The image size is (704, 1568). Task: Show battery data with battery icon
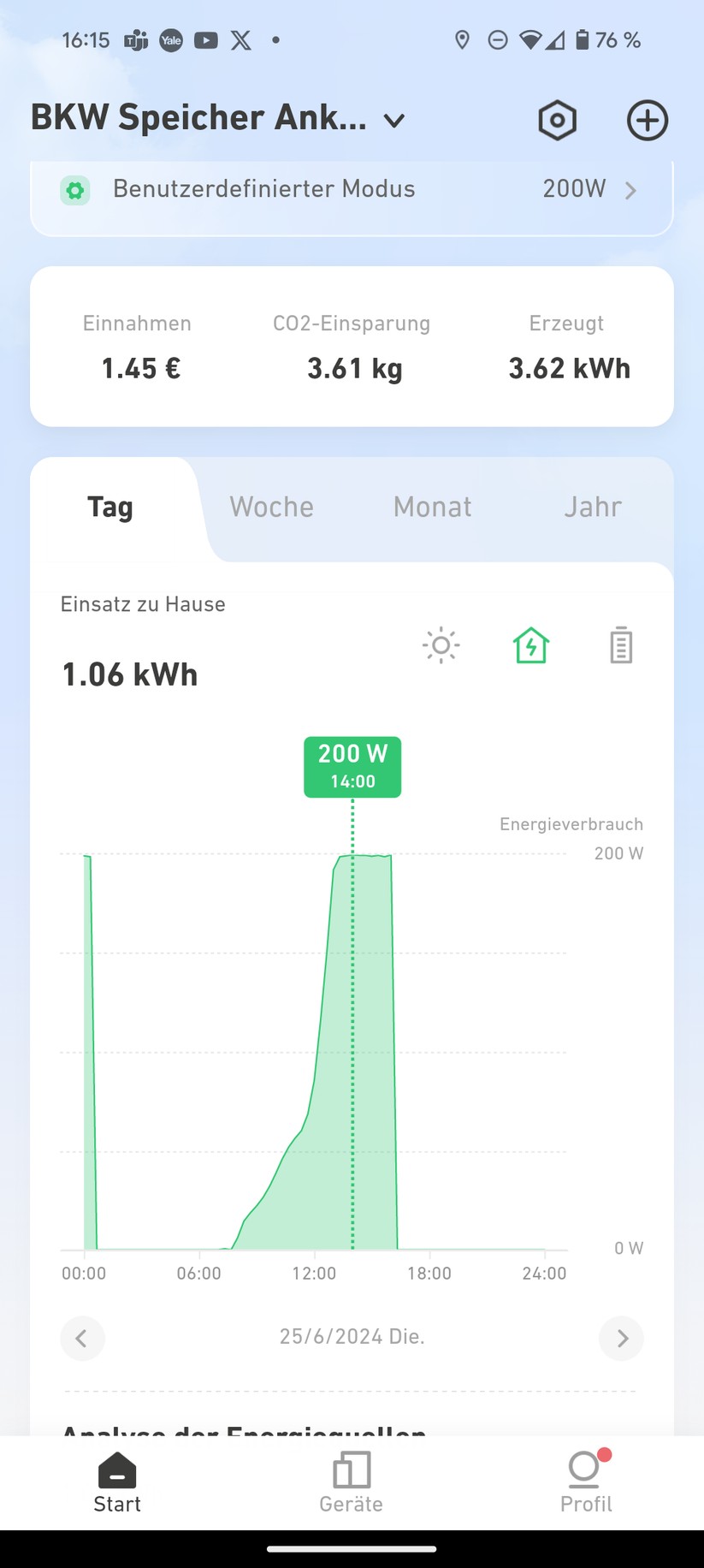click(x=621, y=645)
